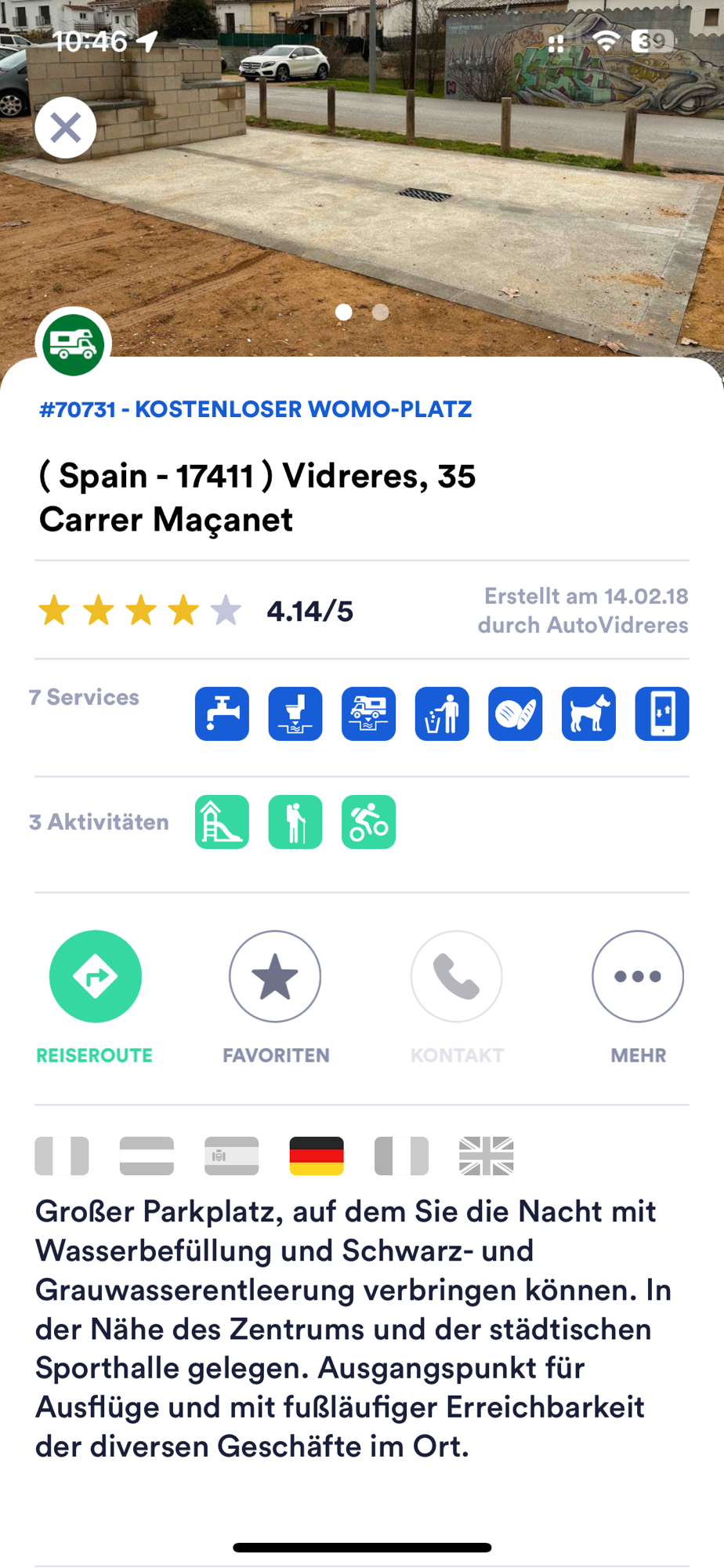Close the place details view

[66, 128]
